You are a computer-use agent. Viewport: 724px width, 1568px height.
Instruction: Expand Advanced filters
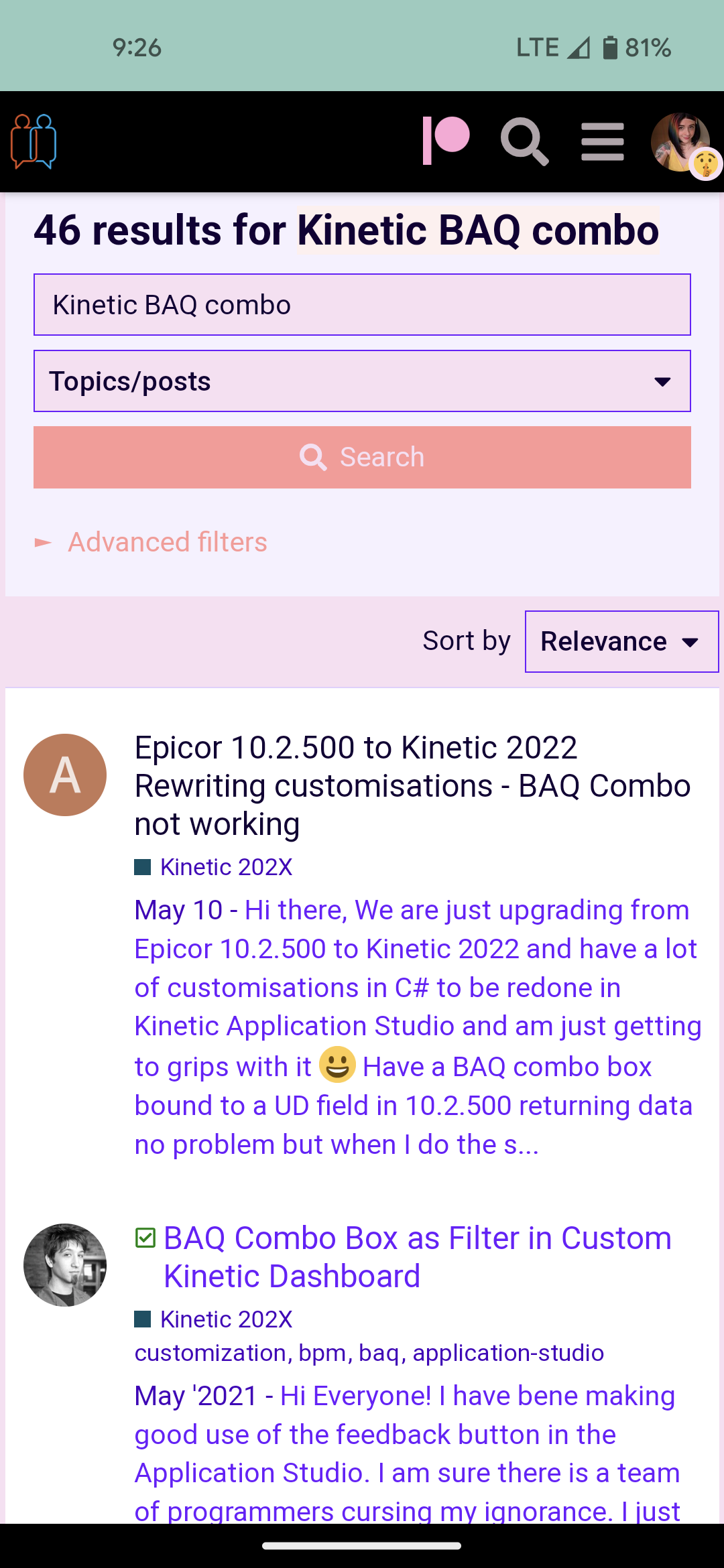click(x=166, y=542)
